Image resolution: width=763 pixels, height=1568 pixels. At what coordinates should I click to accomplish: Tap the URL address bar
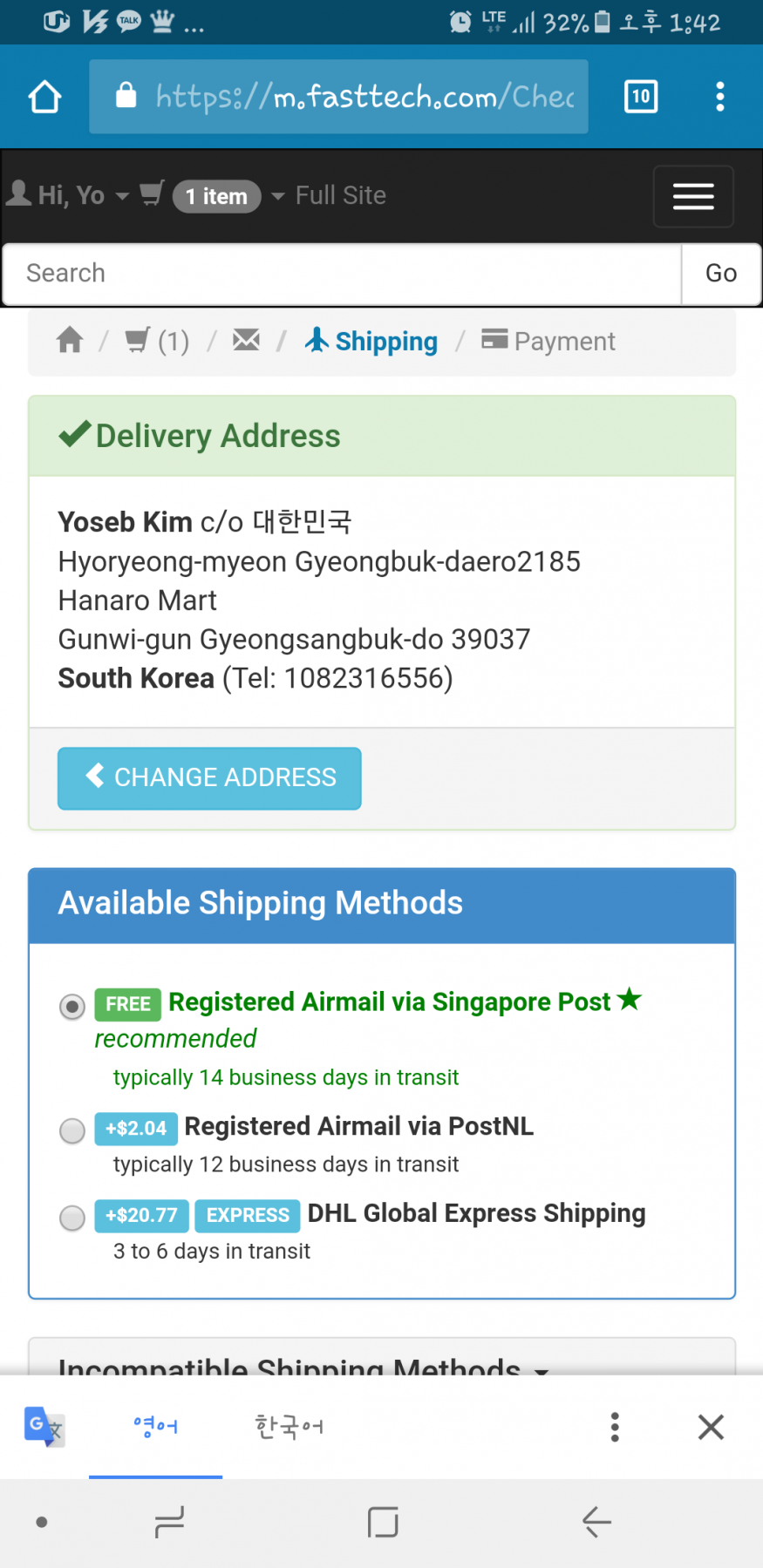click(338, 97)
